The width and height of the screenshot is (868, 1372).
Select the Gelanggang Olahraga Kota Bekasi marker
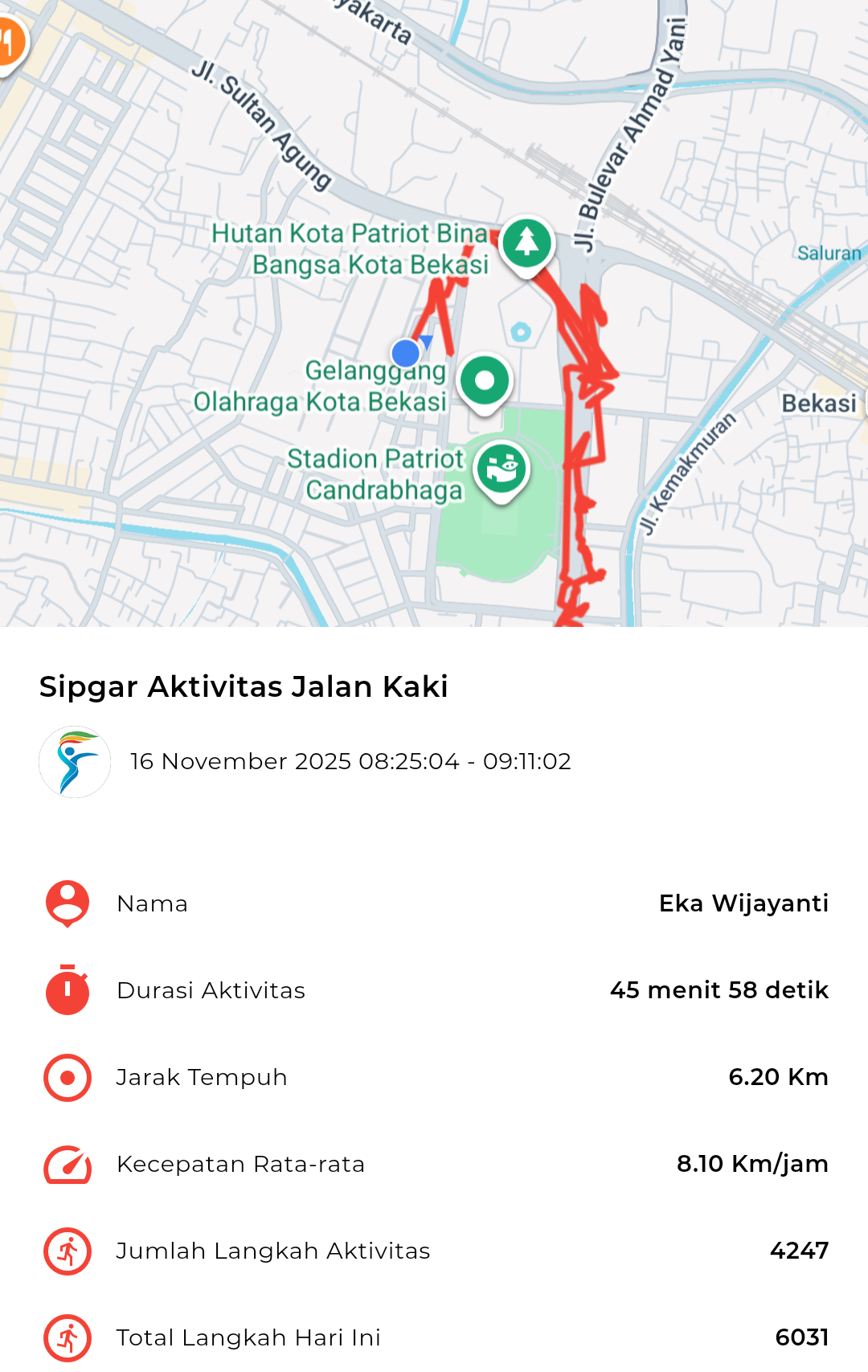click(485, 381)
